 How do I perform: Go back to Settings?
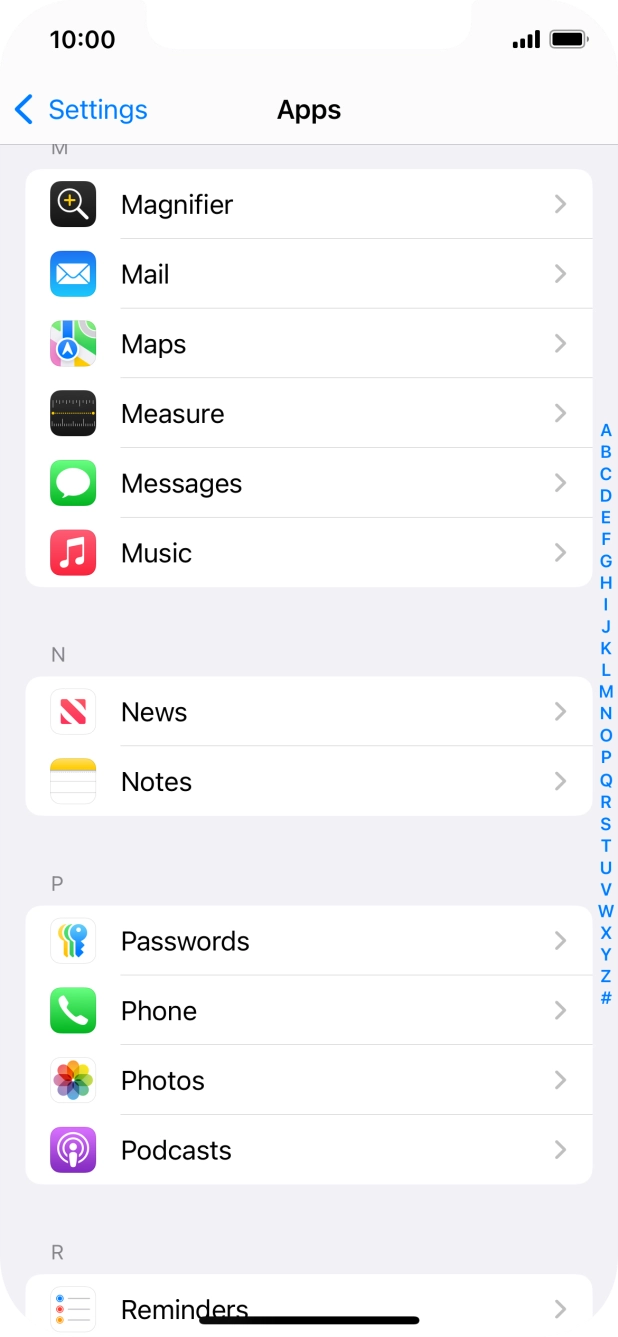[81, 110]
